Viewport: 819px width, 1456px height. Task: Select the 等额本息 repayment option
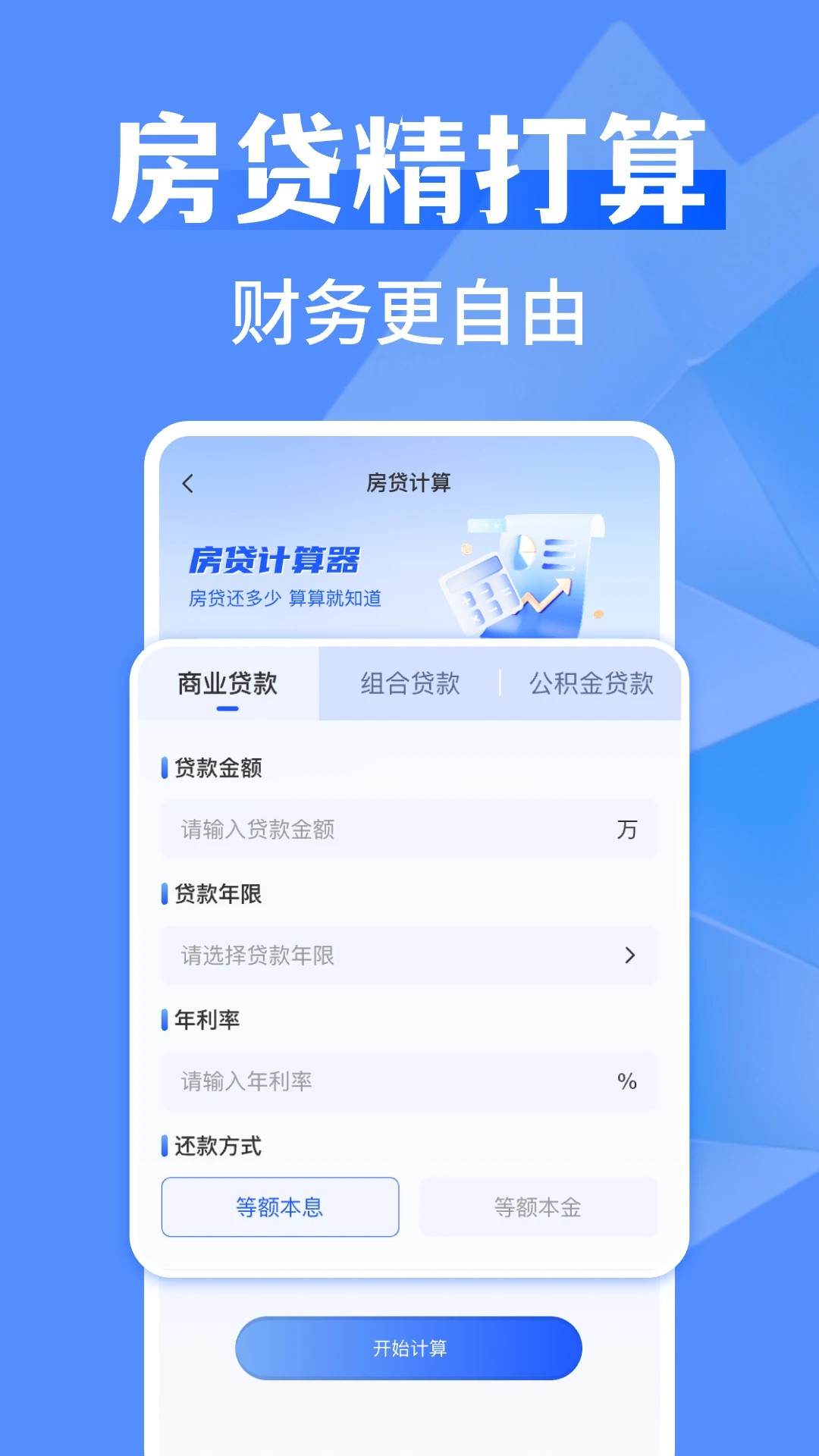(279, 1207)
